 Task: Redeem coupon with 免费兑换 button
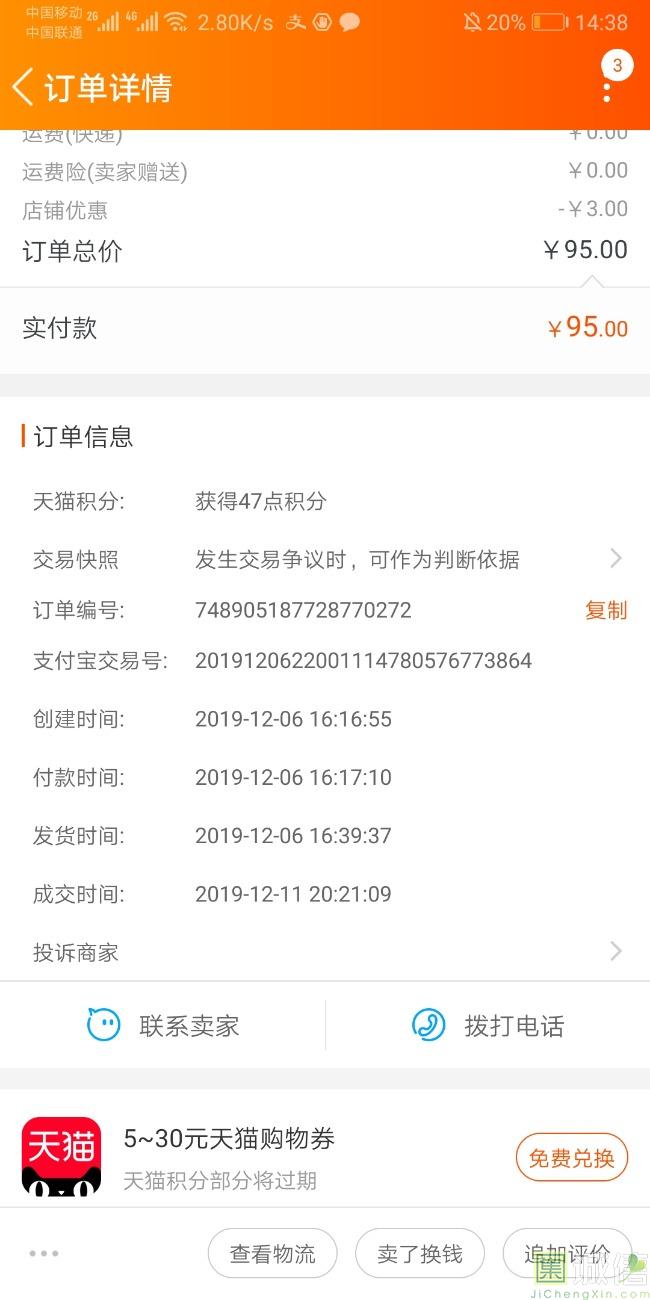[x=572, y=1158]
